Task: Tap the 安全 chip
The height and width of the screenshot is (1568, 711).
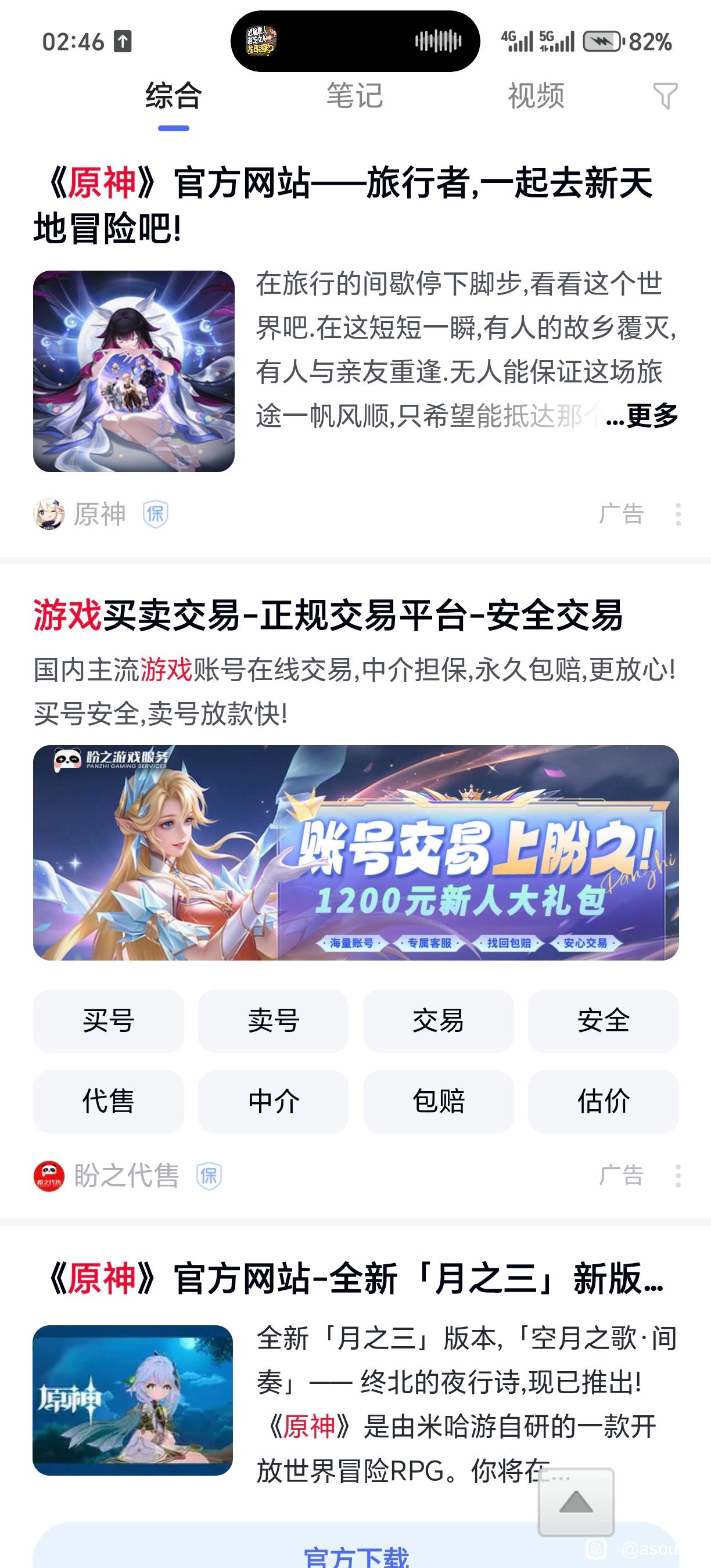Action: (x=604, y=1021)
